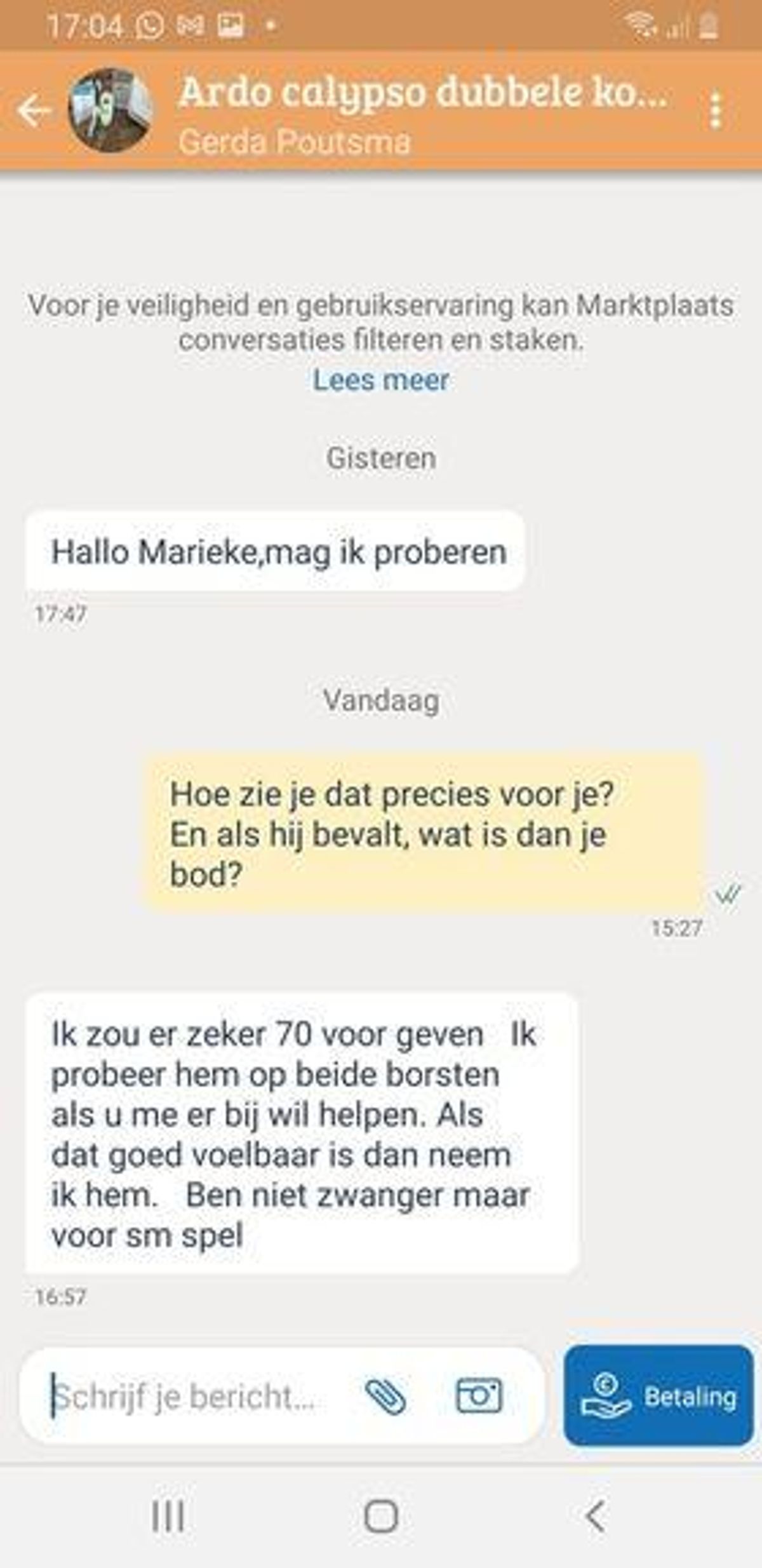Open recent apps in navigation bar
Screen dimensions: 762x1568
pyautogui.click(x=168, y=1517)
